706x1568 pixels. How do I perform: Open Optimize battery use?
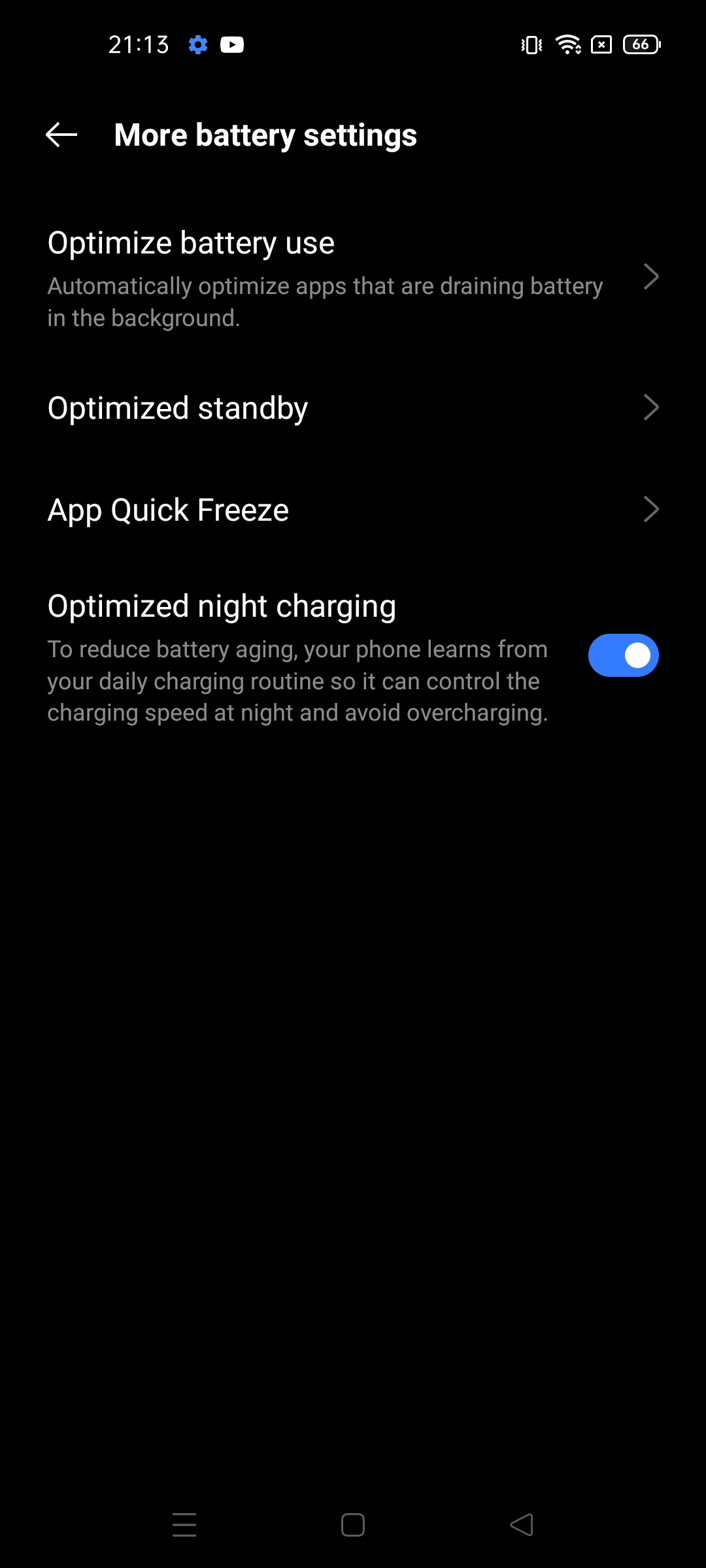pyautogui.click(x=353, y=278)
